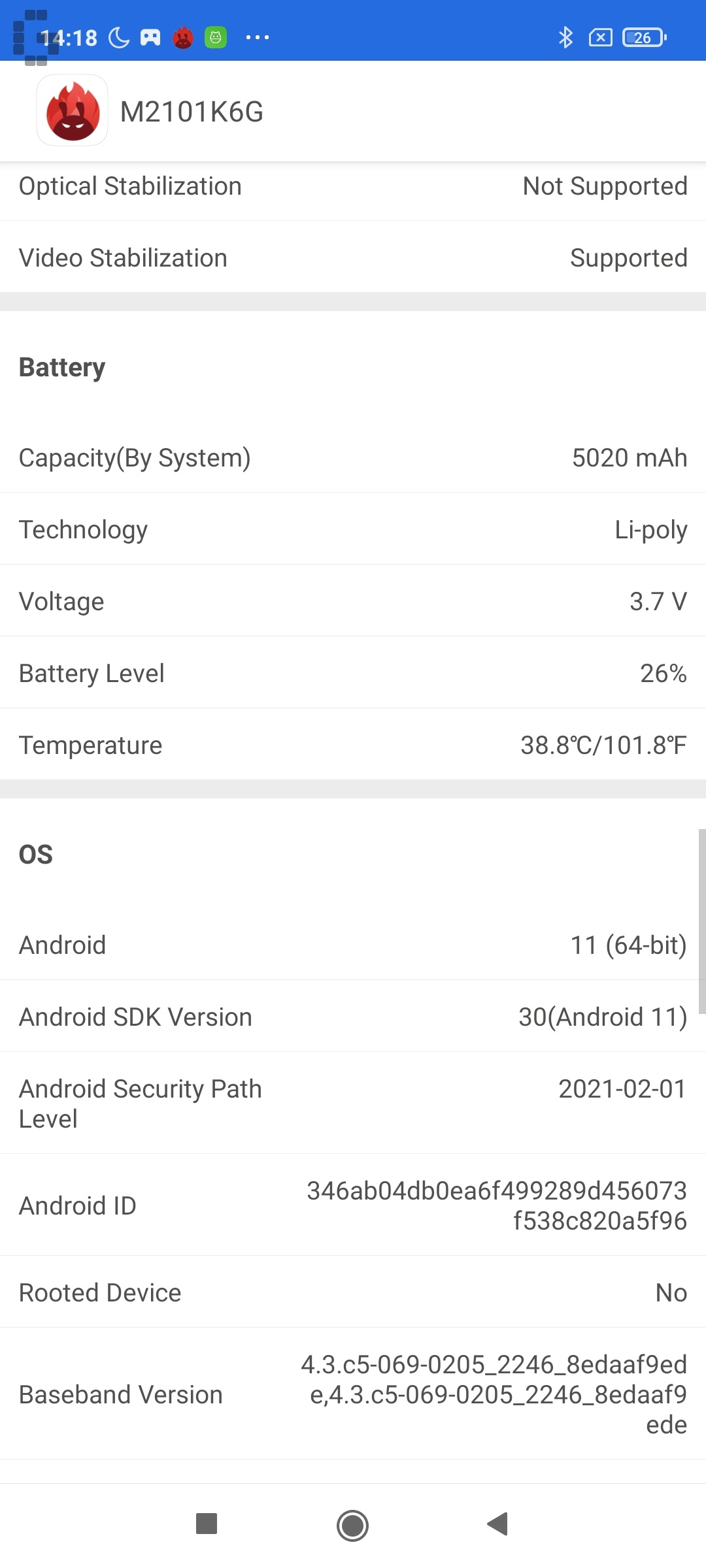Open the AnTuTu flame logo icon
Image resolution: width=706 pixels, height=1568 pixels.
point(72,110)
